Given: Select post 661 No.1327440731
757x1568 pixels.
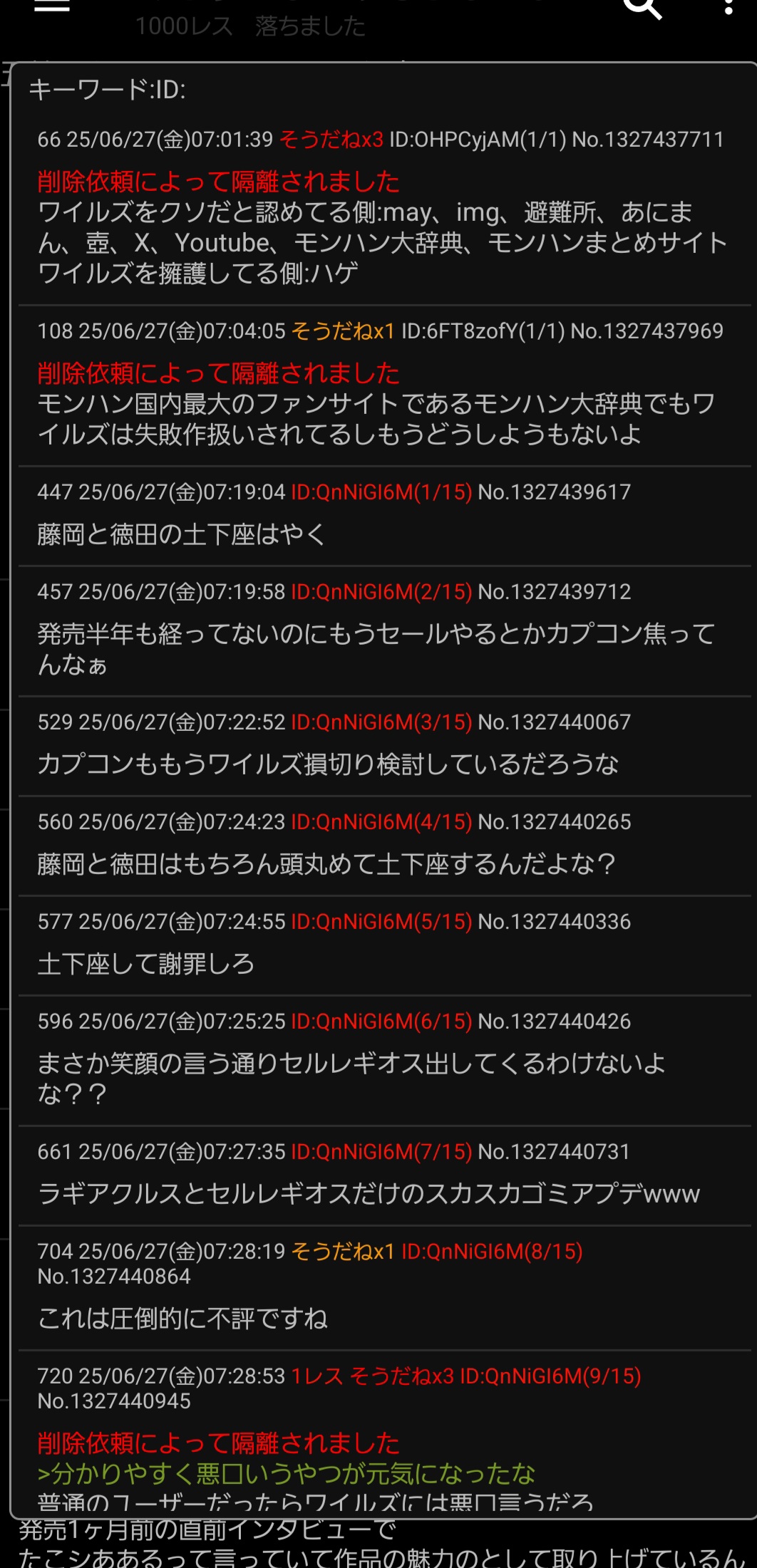Looking at the screenshot, I should coord(384,1176).
